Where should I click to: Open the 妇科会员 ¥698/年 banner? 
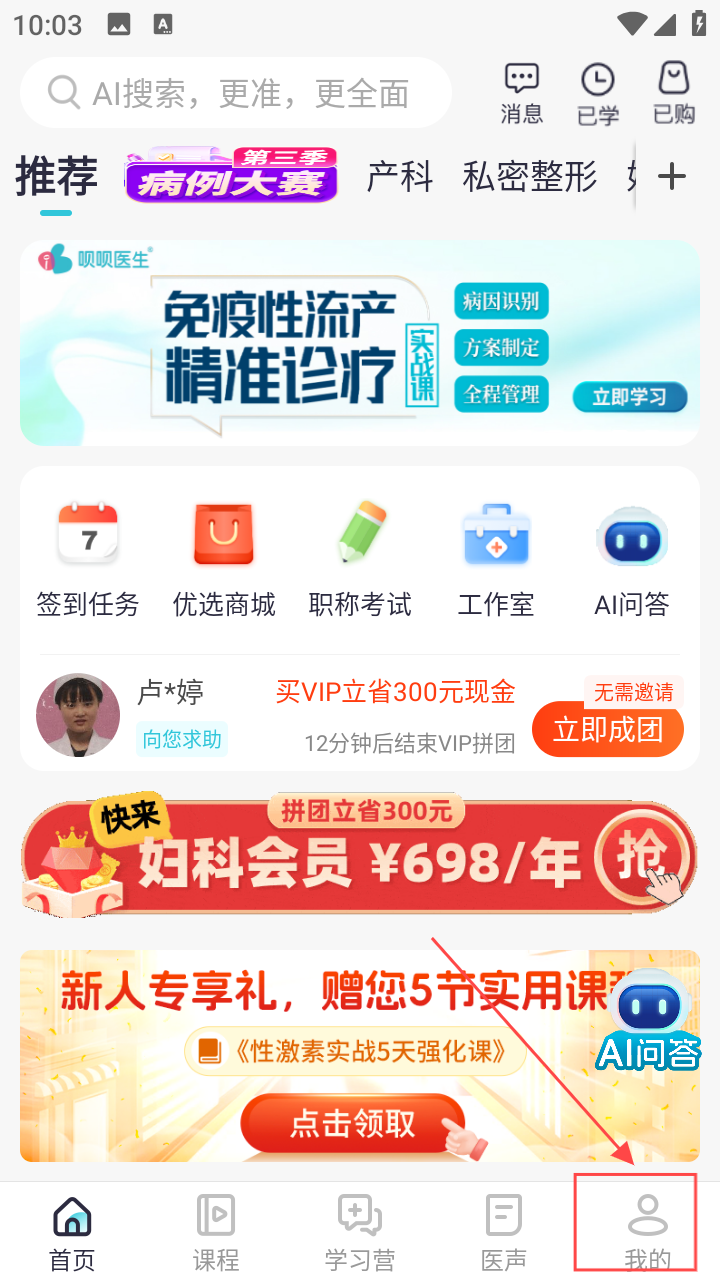(359, 858)
